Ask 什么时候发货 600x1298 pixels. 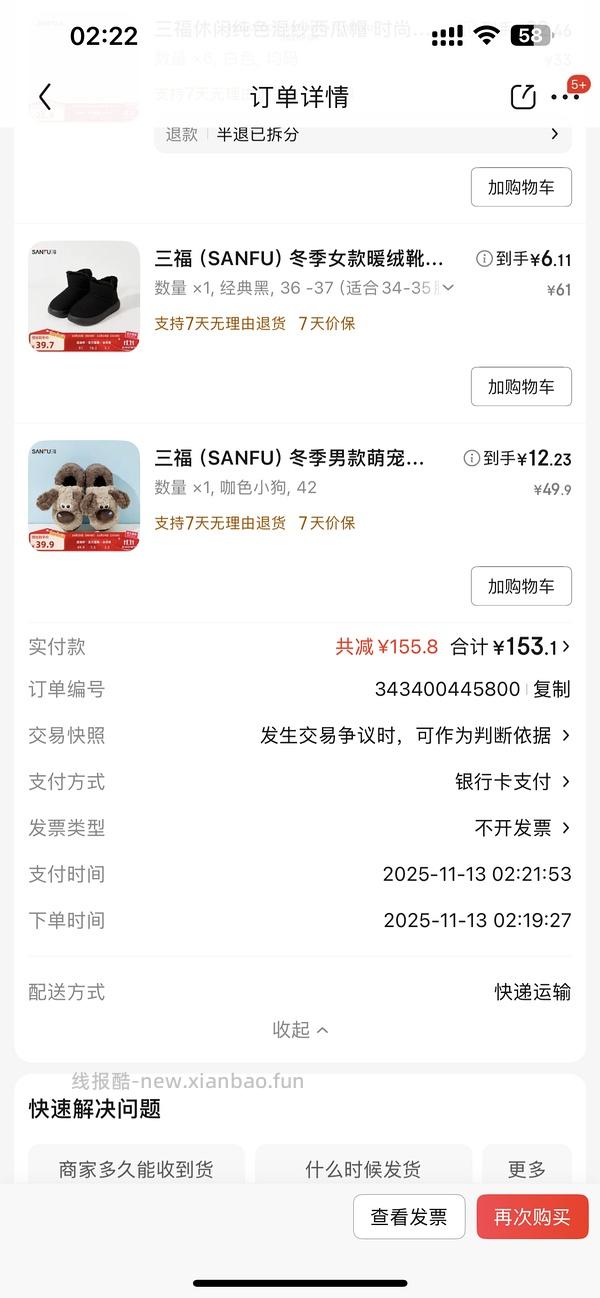pos(363,1169)
